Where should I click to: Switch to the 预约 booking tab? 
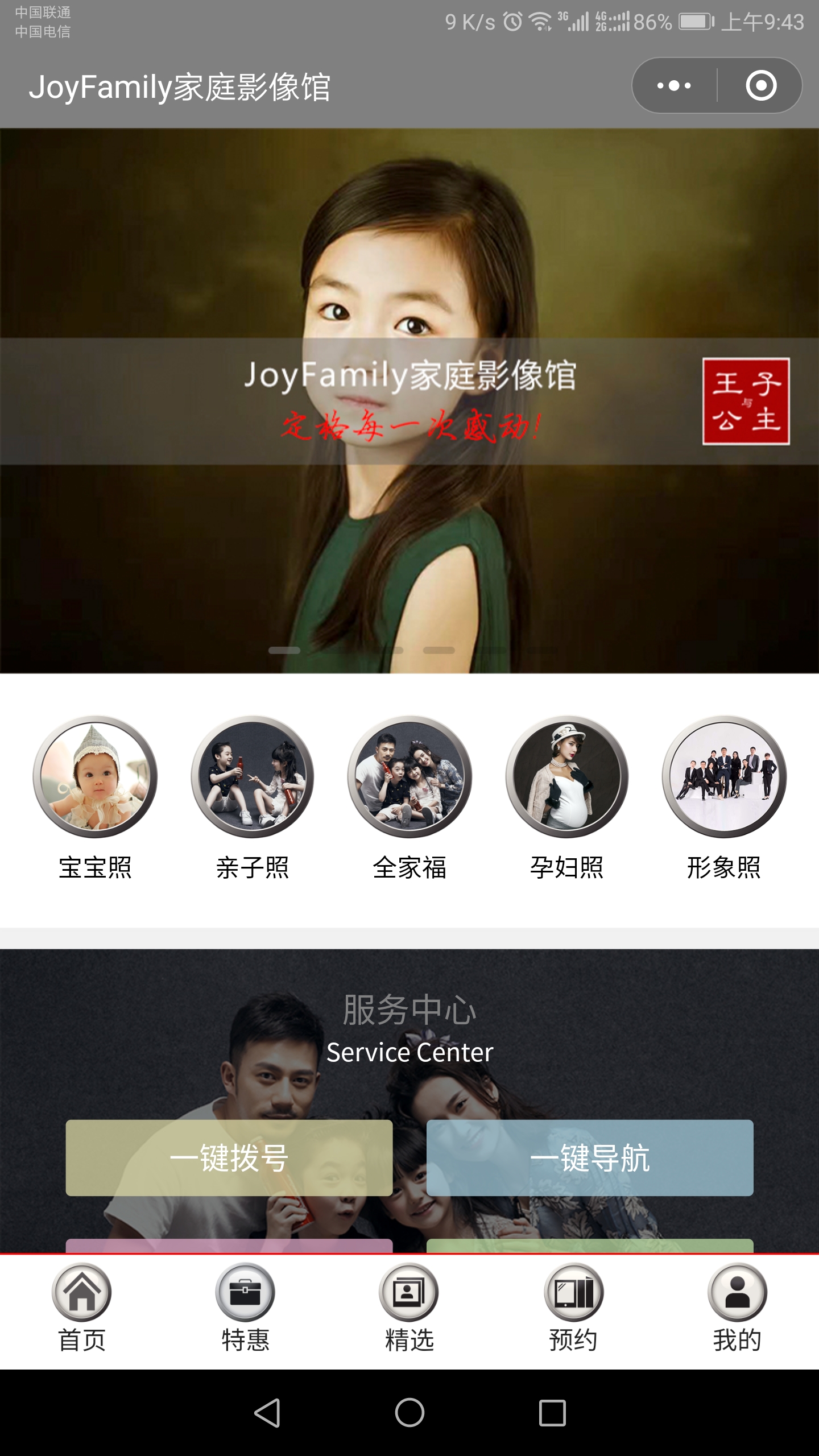(x=573, y=1308)
